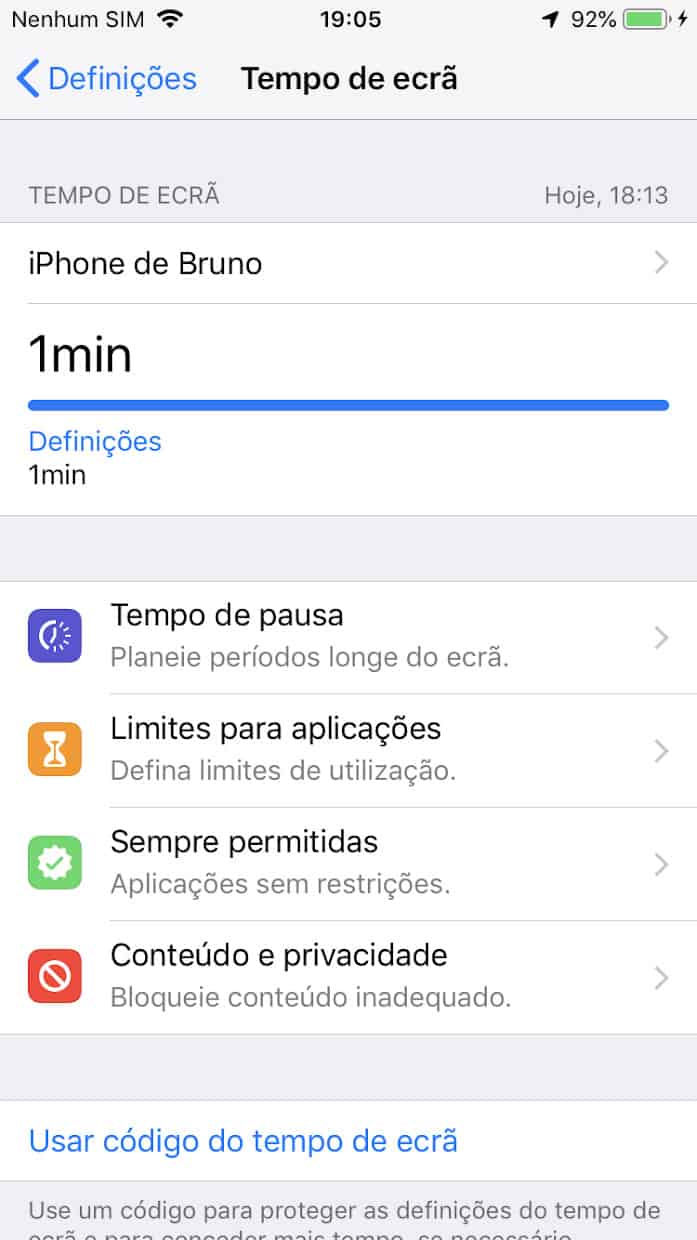Open iPhone de Bruno usage details
The height and width of the screenshot is (1240, 697).
pyautogui.click(x=348, y=263)
